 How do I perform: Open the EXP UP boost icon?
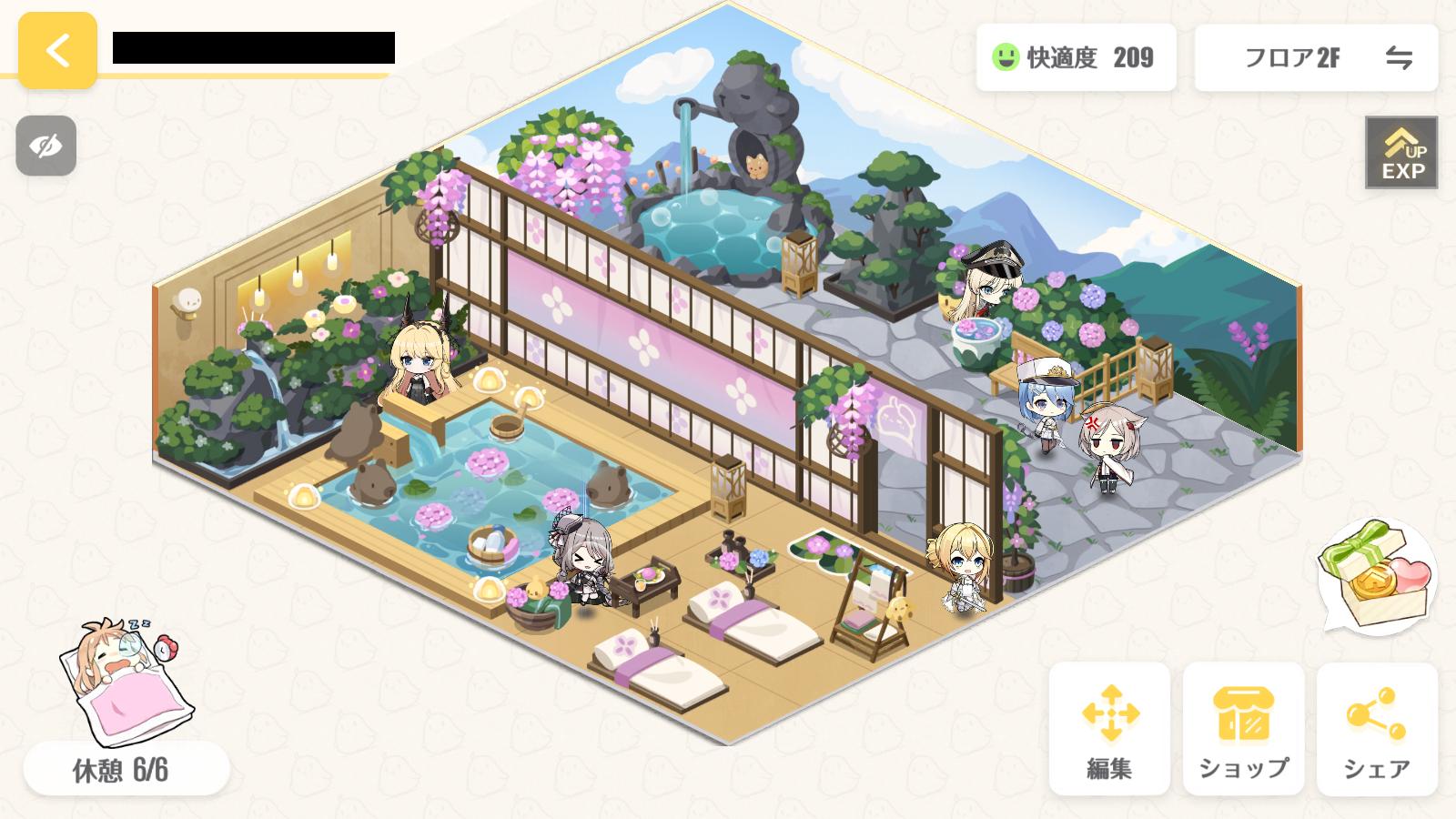click(x=1401, y=153)
